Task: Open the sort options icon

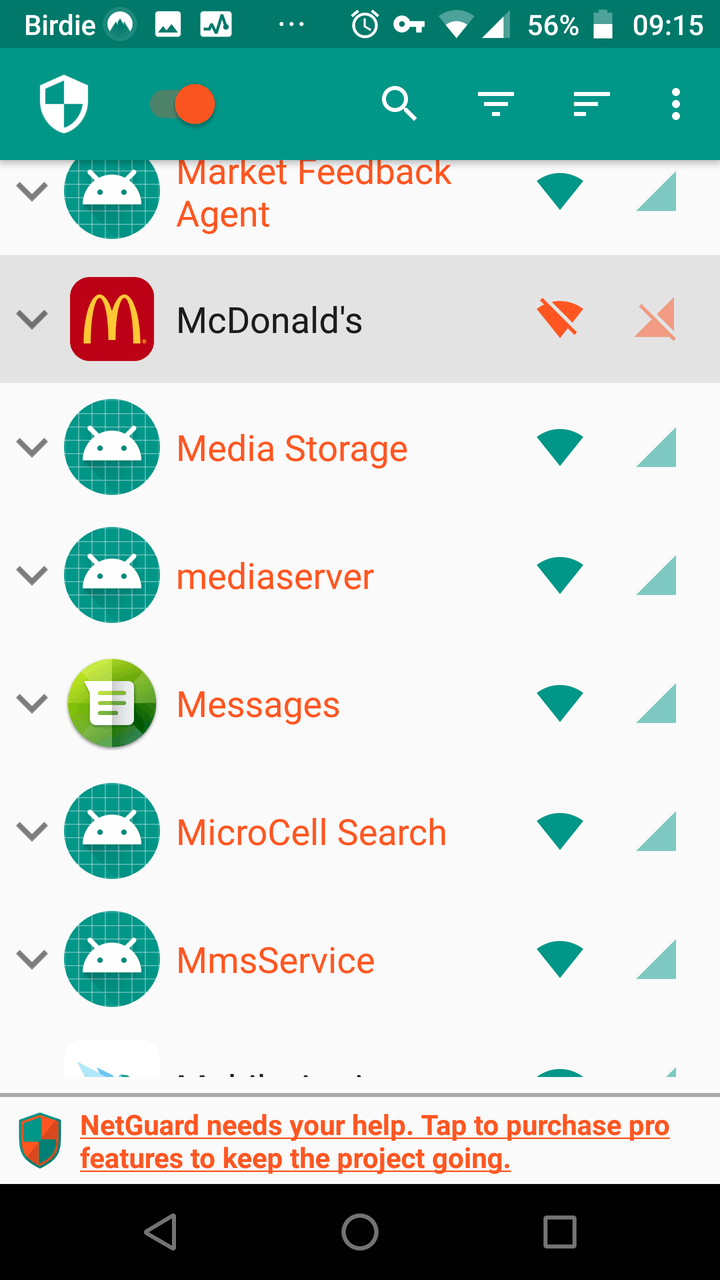Action: click(591, 103)
